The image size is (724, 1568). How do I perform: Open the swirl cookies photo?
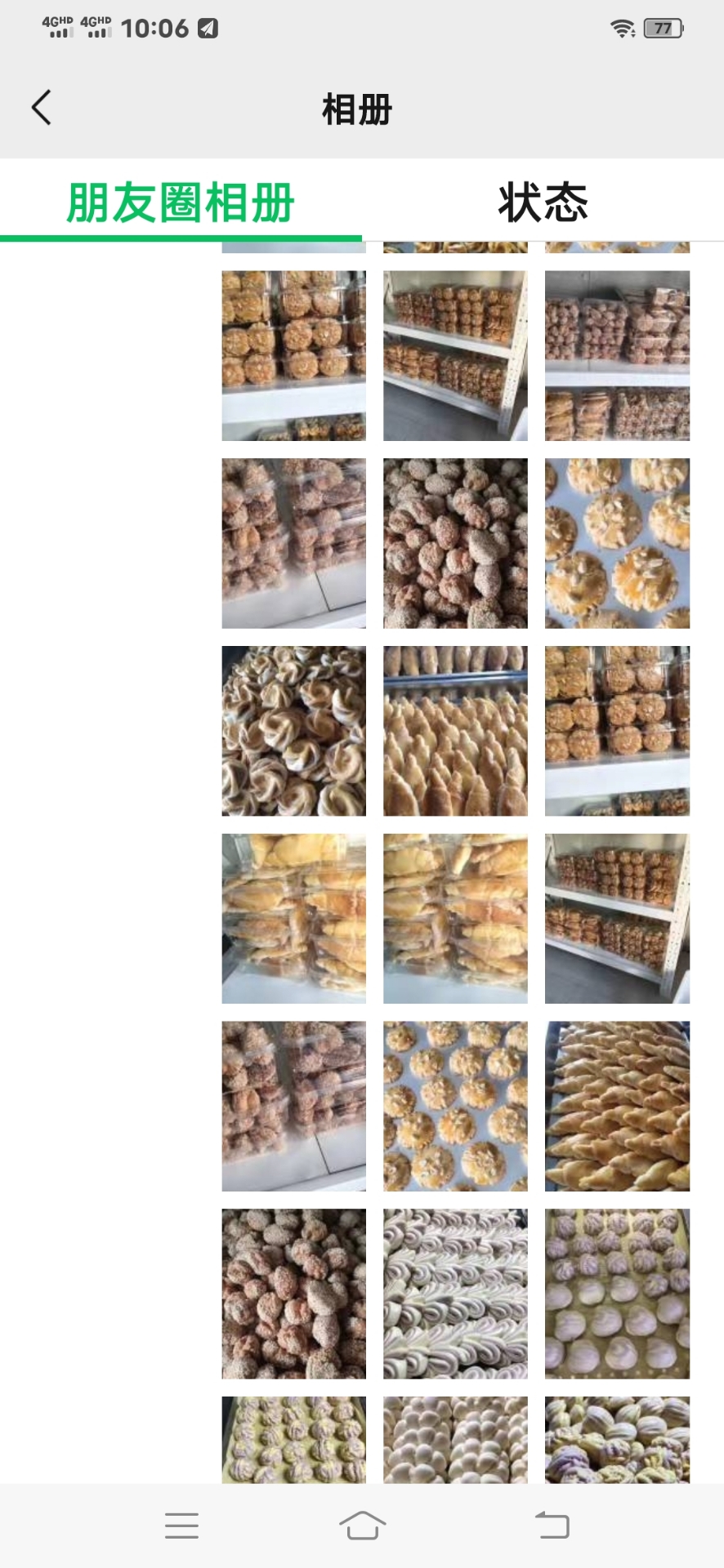pos(293,731)
